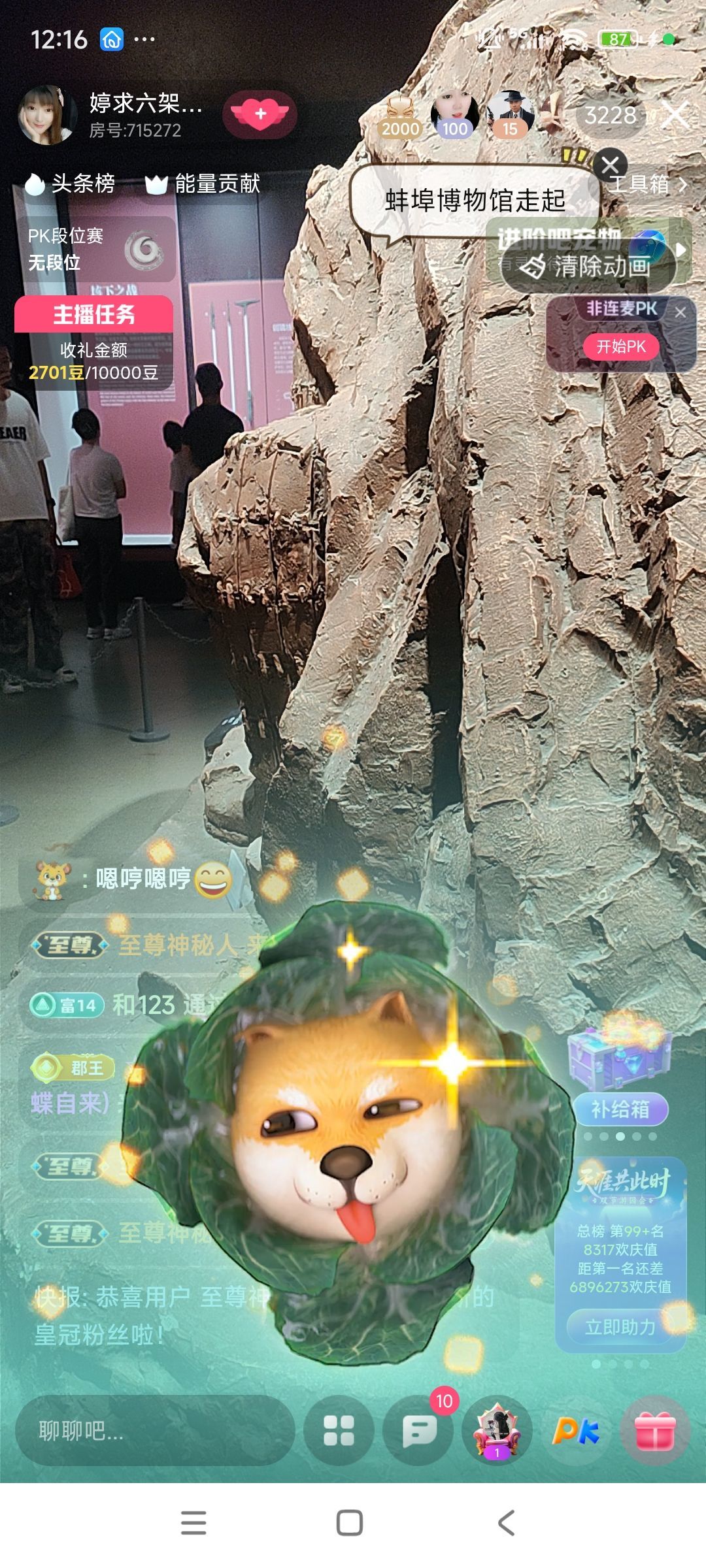Close the live stream room
The height and width of the screenshot is (1568, 706).
(675, 115)
